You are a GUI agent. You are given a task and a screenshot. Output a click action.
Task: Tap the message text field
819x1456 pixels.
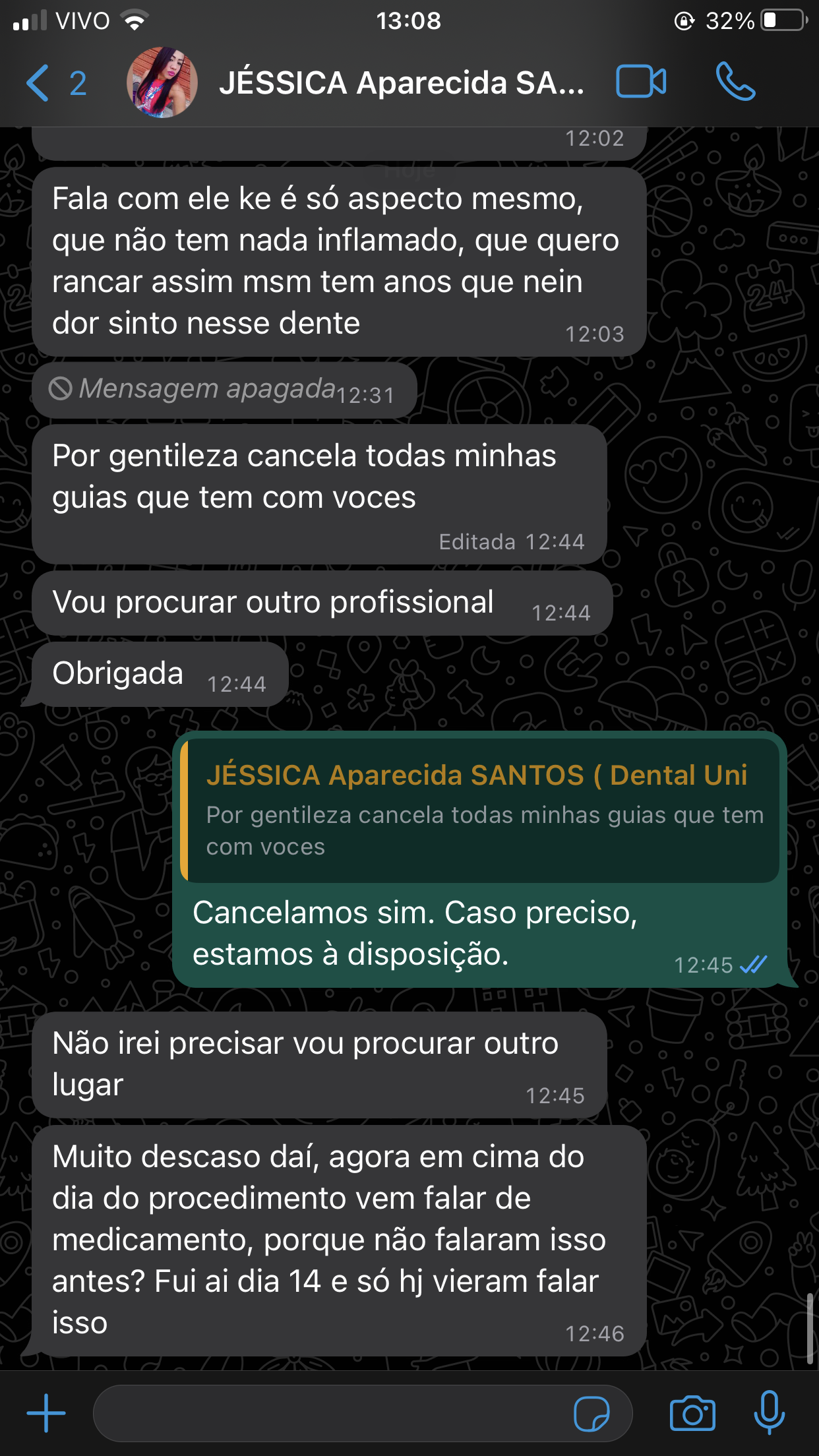pos(330,1413)
